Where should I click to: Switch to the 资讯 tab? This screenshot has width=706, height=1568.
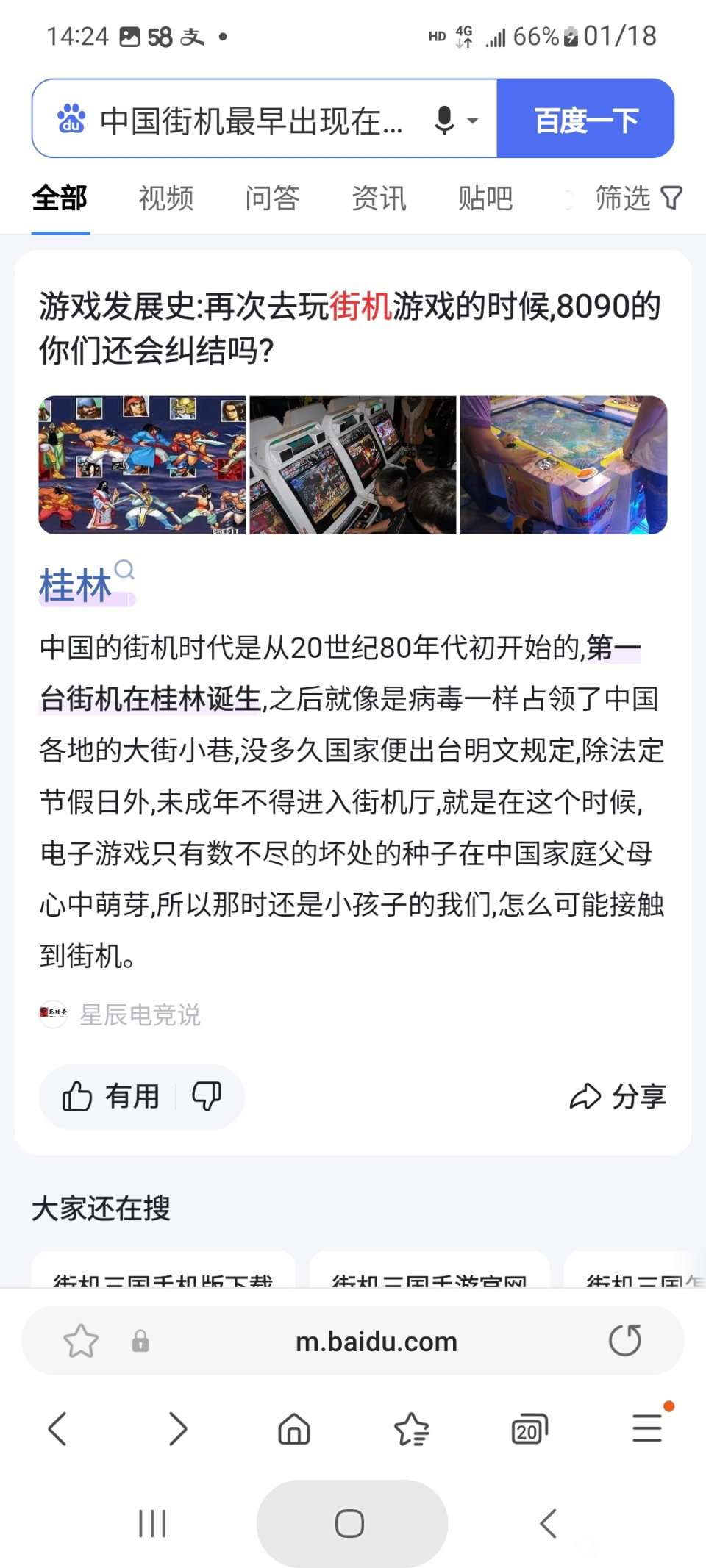[x=379, y=198]
